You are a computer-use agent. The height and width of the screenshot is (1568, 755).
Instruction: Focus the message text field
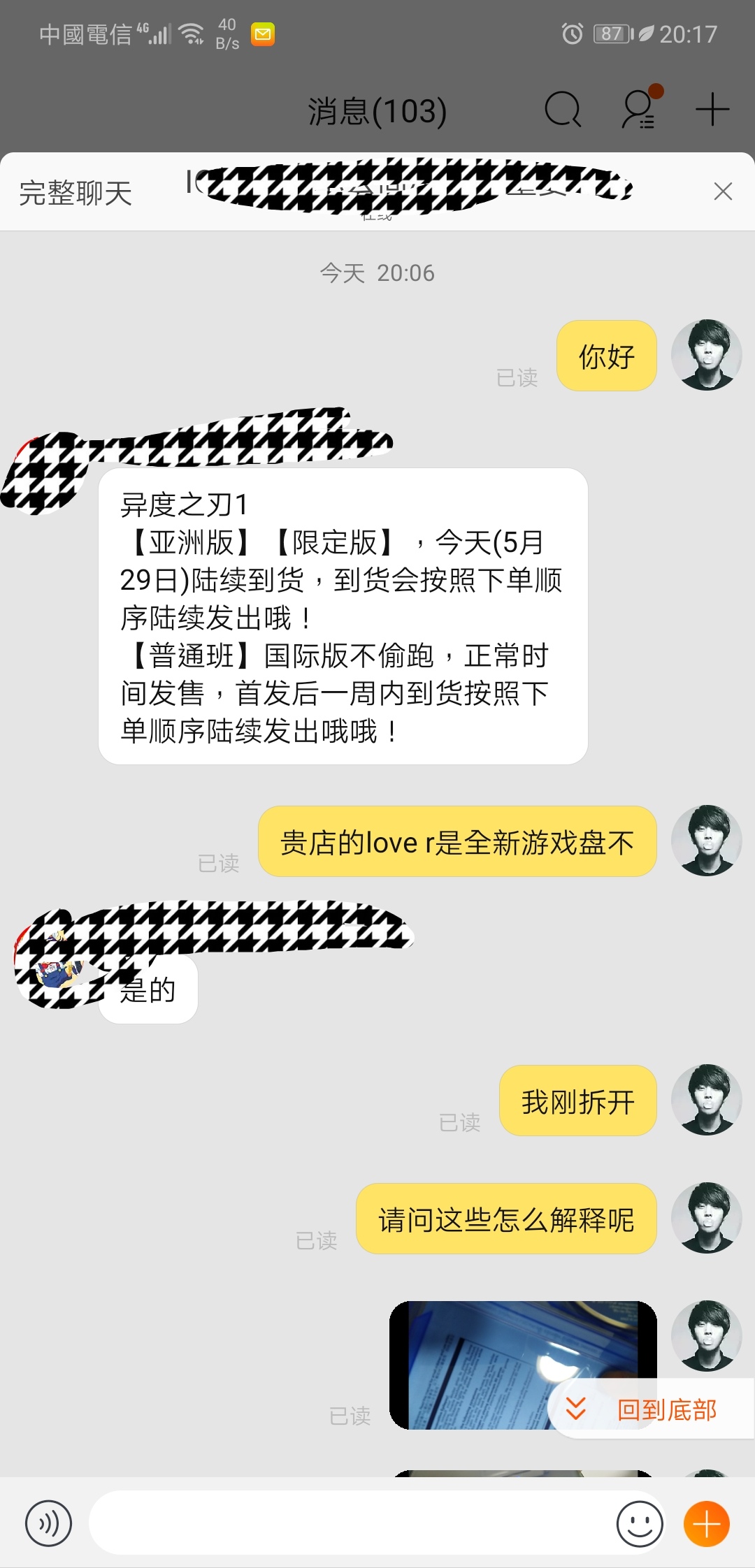point(350,1523)
